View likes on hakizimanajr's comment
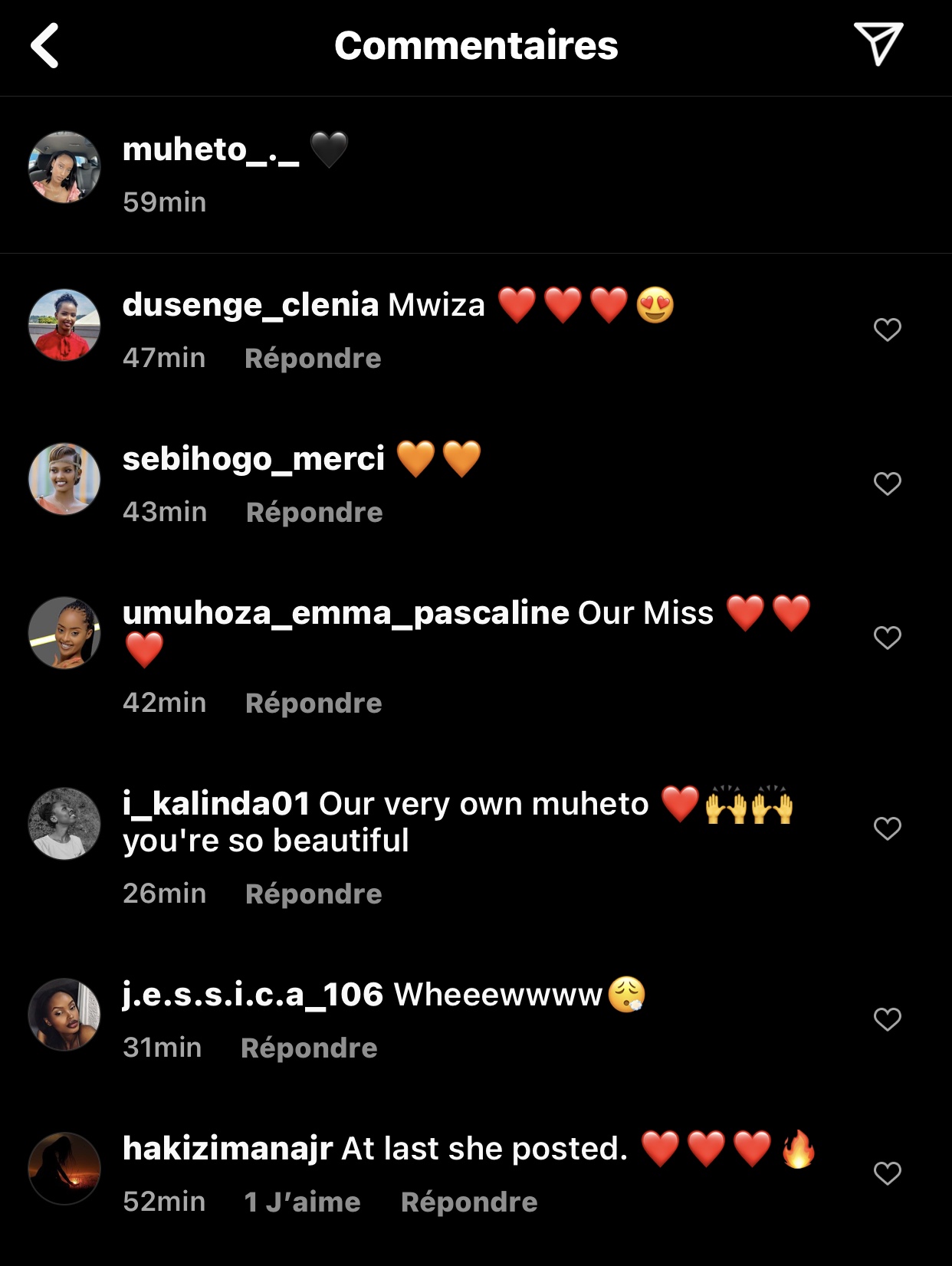Viewport: 952px width, 1266px height. 301,1202
